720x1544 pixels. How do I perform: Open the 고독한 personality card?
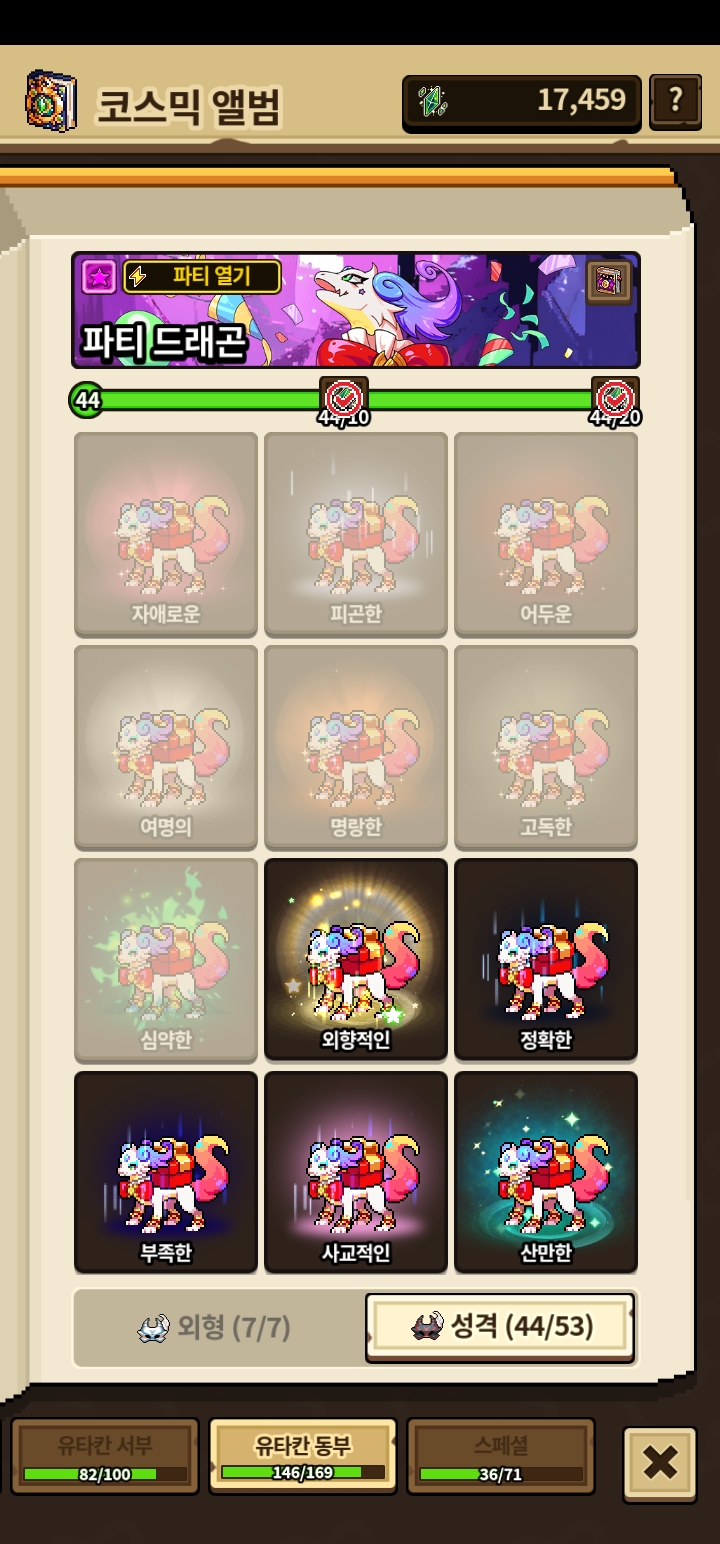click(x=546, y=748)
